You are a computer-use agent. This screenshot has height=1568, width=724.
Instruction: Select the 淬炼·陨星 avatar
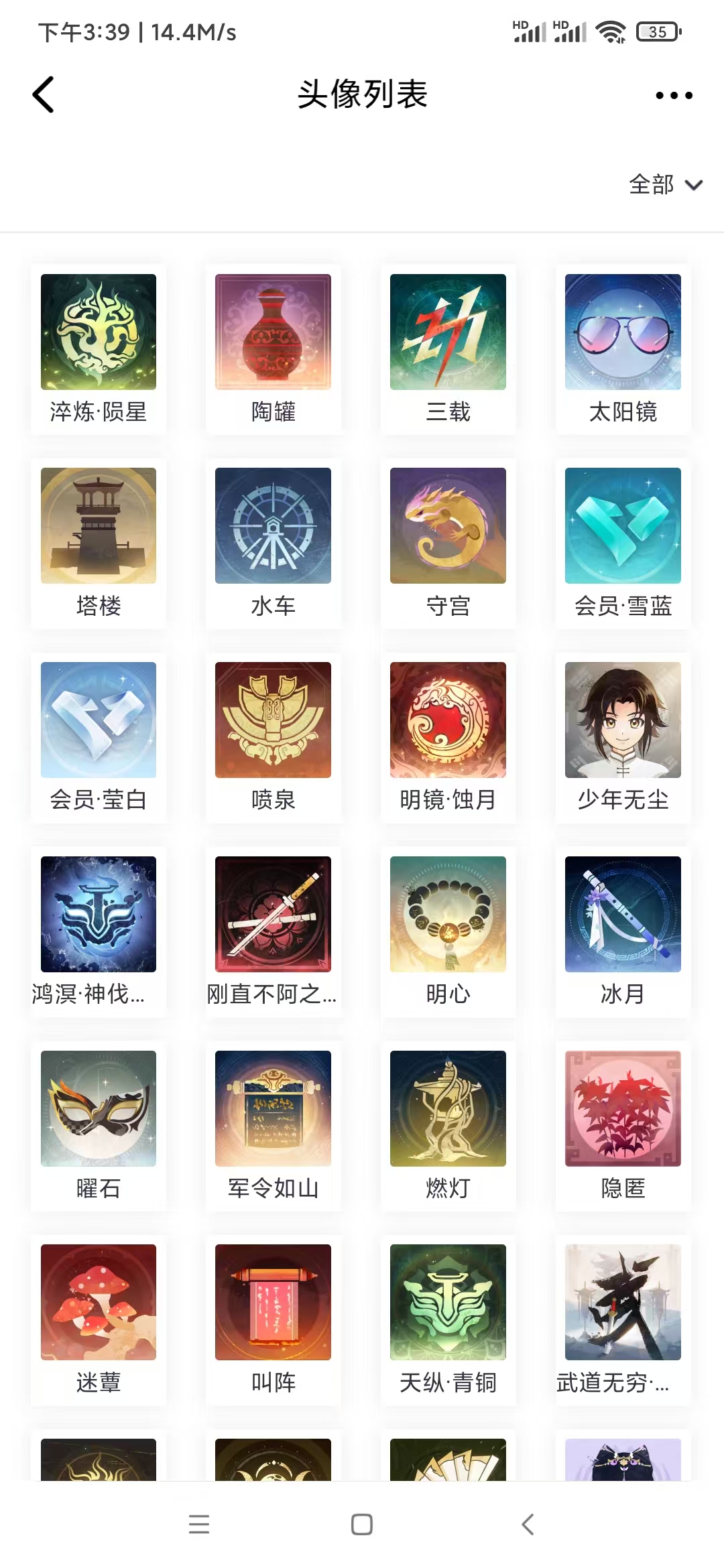(x=99, y=332)
